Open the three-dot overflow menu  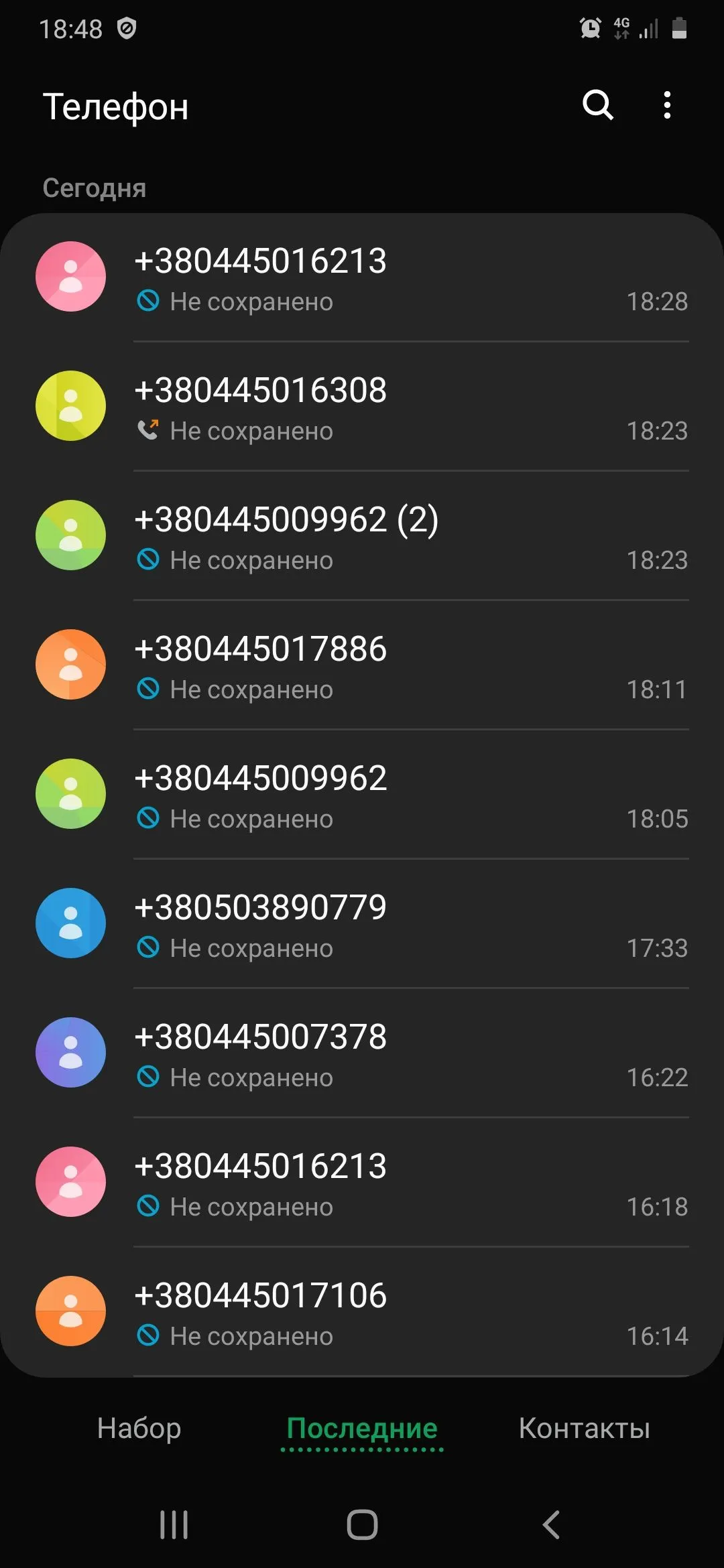click(666, 105)
